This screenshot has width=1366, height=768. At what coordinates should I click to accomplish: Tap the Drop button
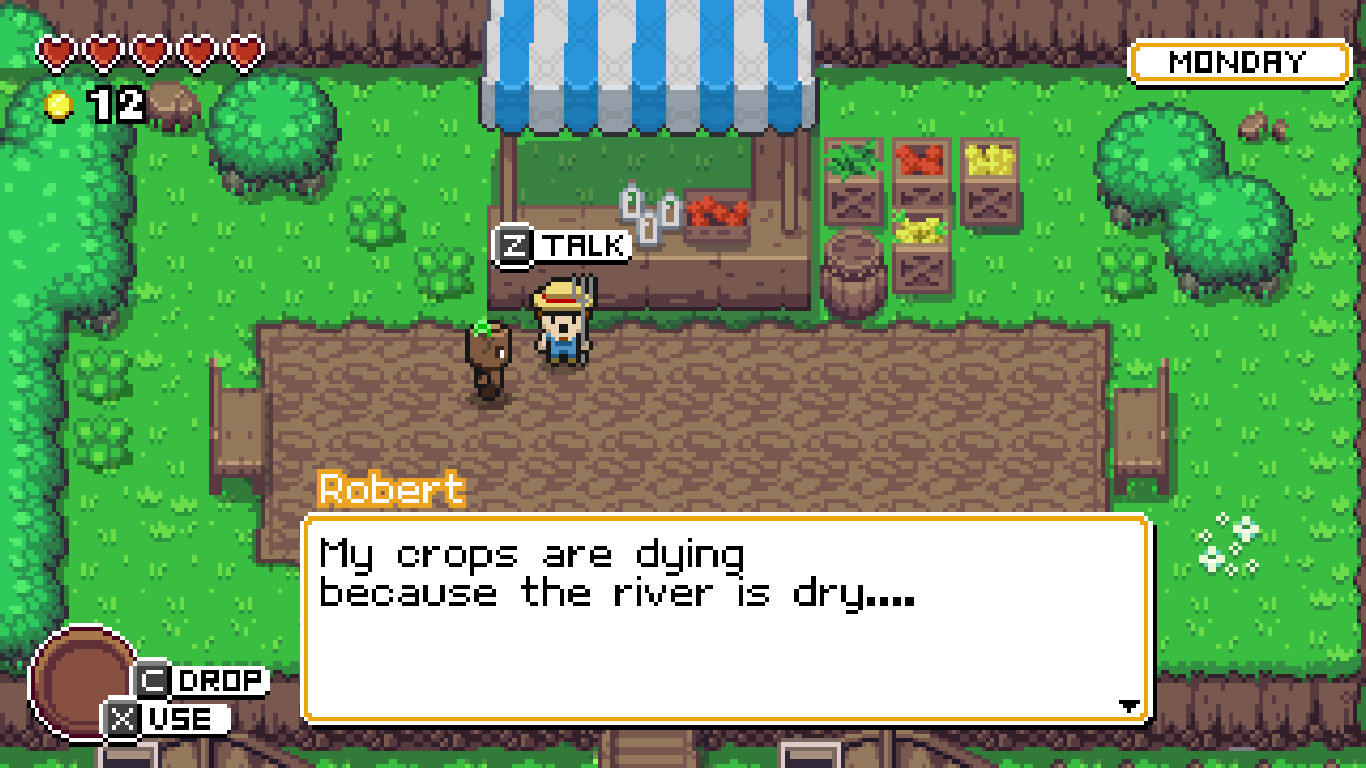point(201,681)
